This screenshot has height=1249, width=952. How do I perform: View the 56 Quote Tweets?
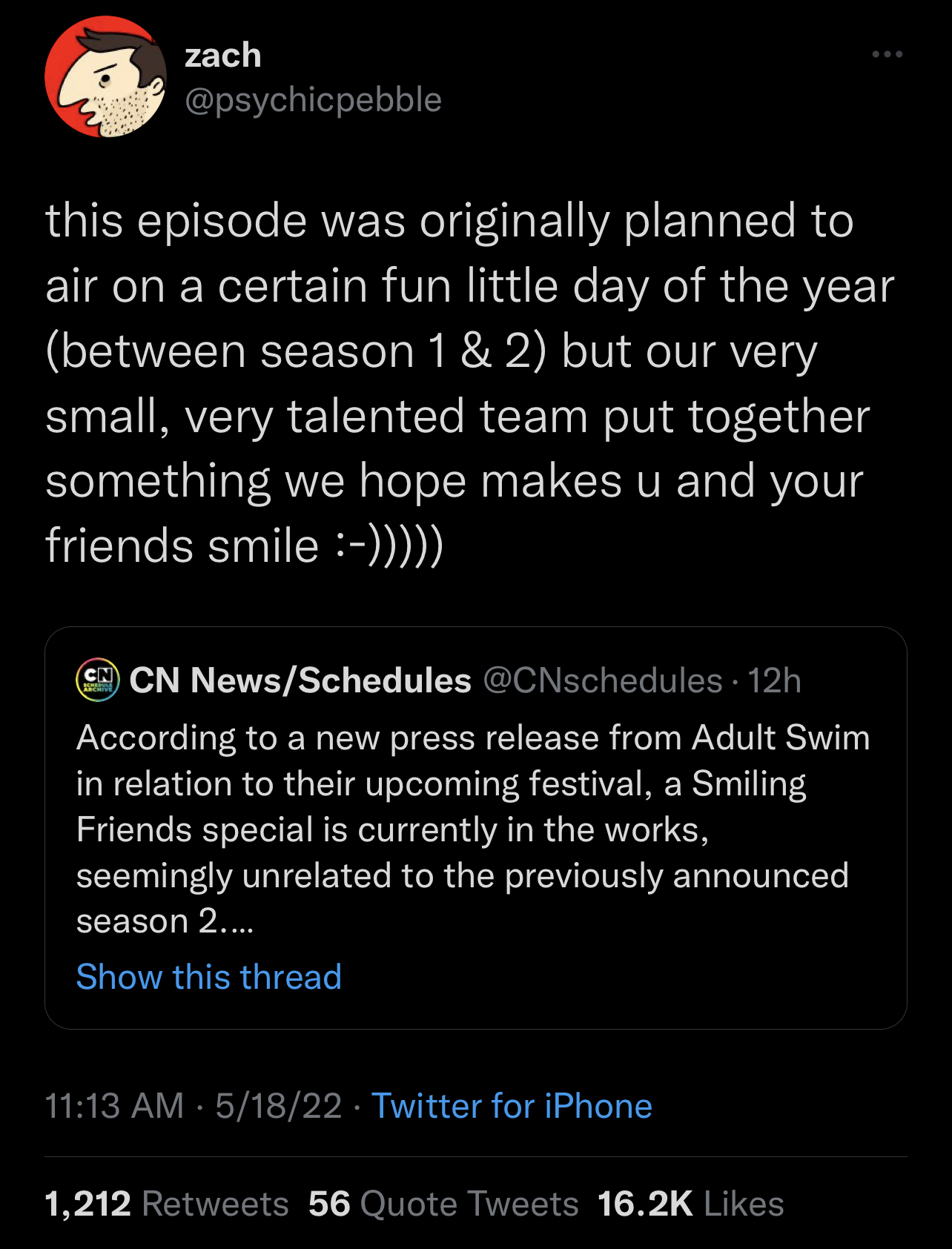[443, 1204]
